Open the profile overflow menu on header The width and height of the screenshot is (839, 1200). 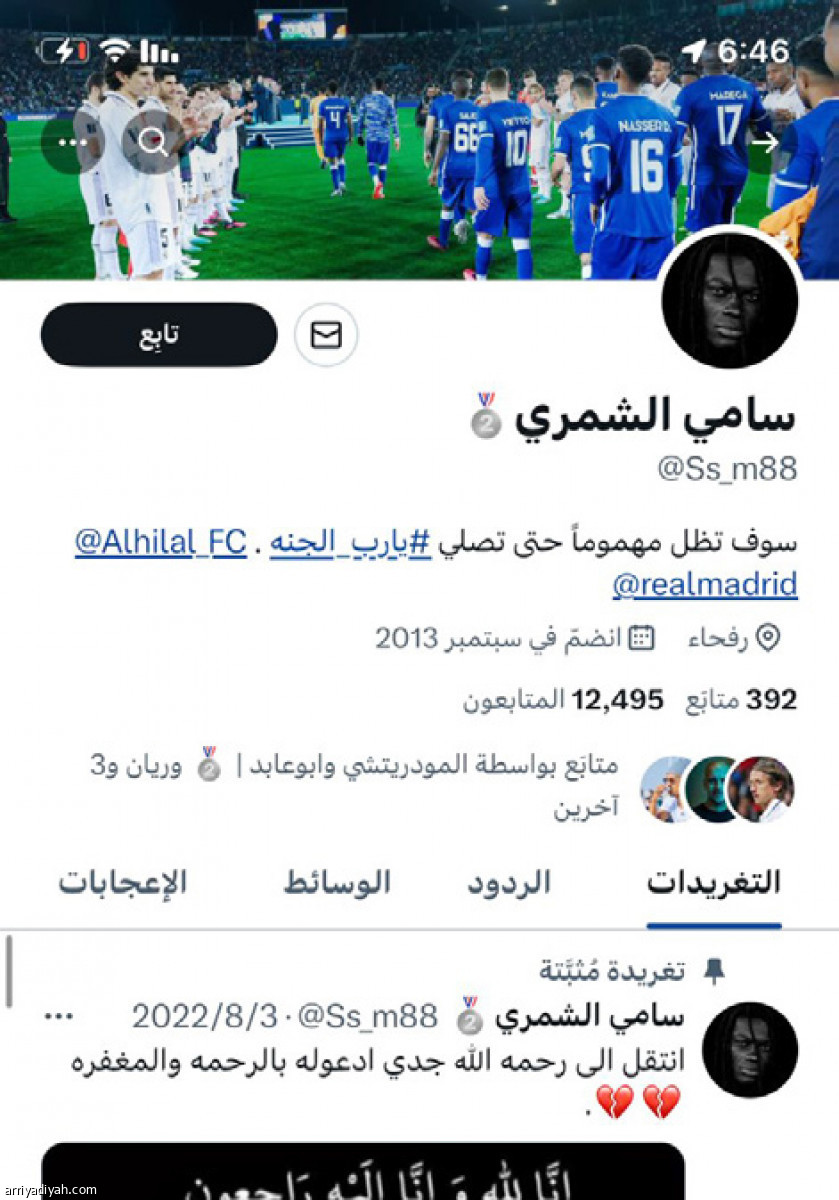72,142
